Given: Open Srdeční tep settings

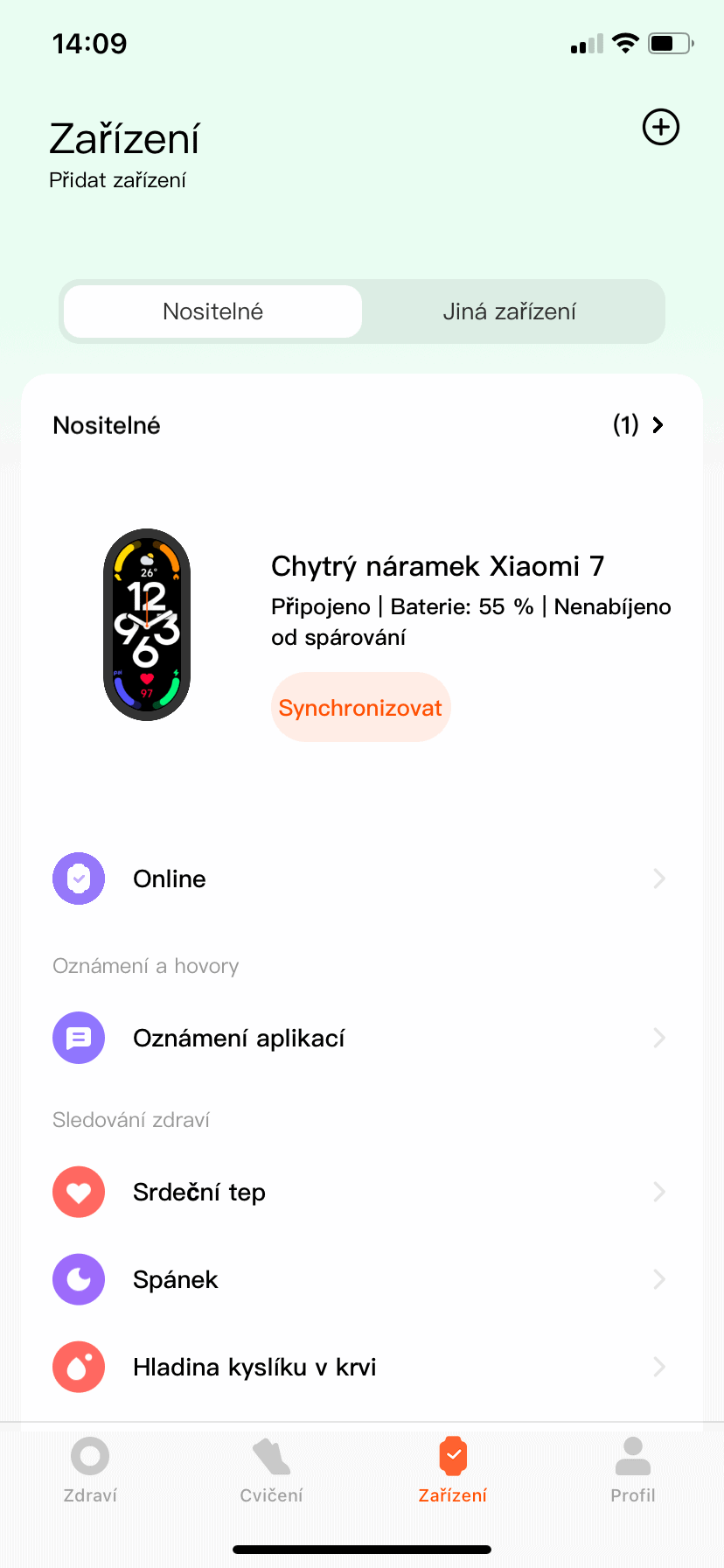Looking at the screenshot, I should [360, 1192].
